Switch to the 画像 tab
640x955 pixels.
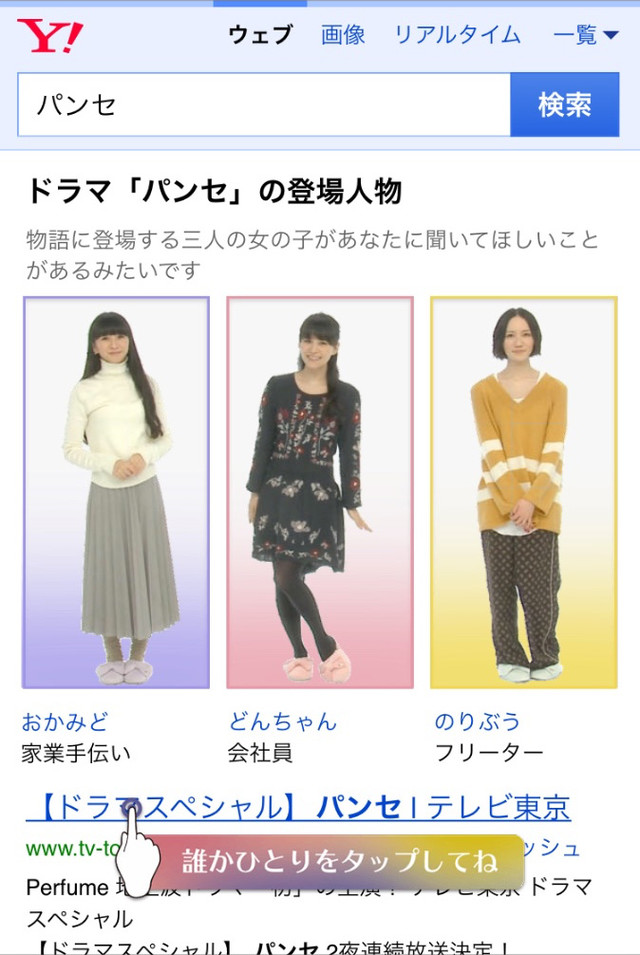(x=343, y=35)
